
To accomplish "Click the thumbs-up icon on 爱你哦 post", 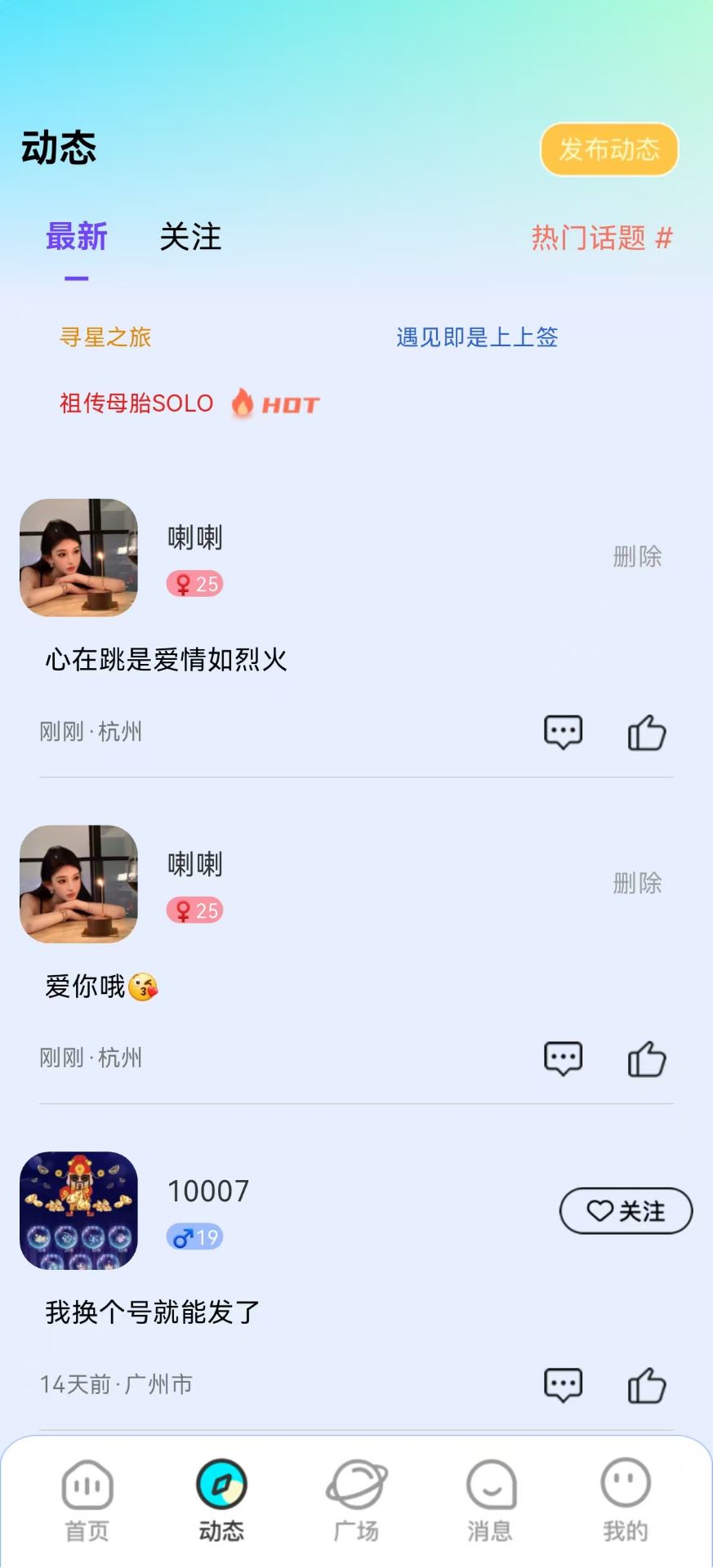I will 648,1058.
